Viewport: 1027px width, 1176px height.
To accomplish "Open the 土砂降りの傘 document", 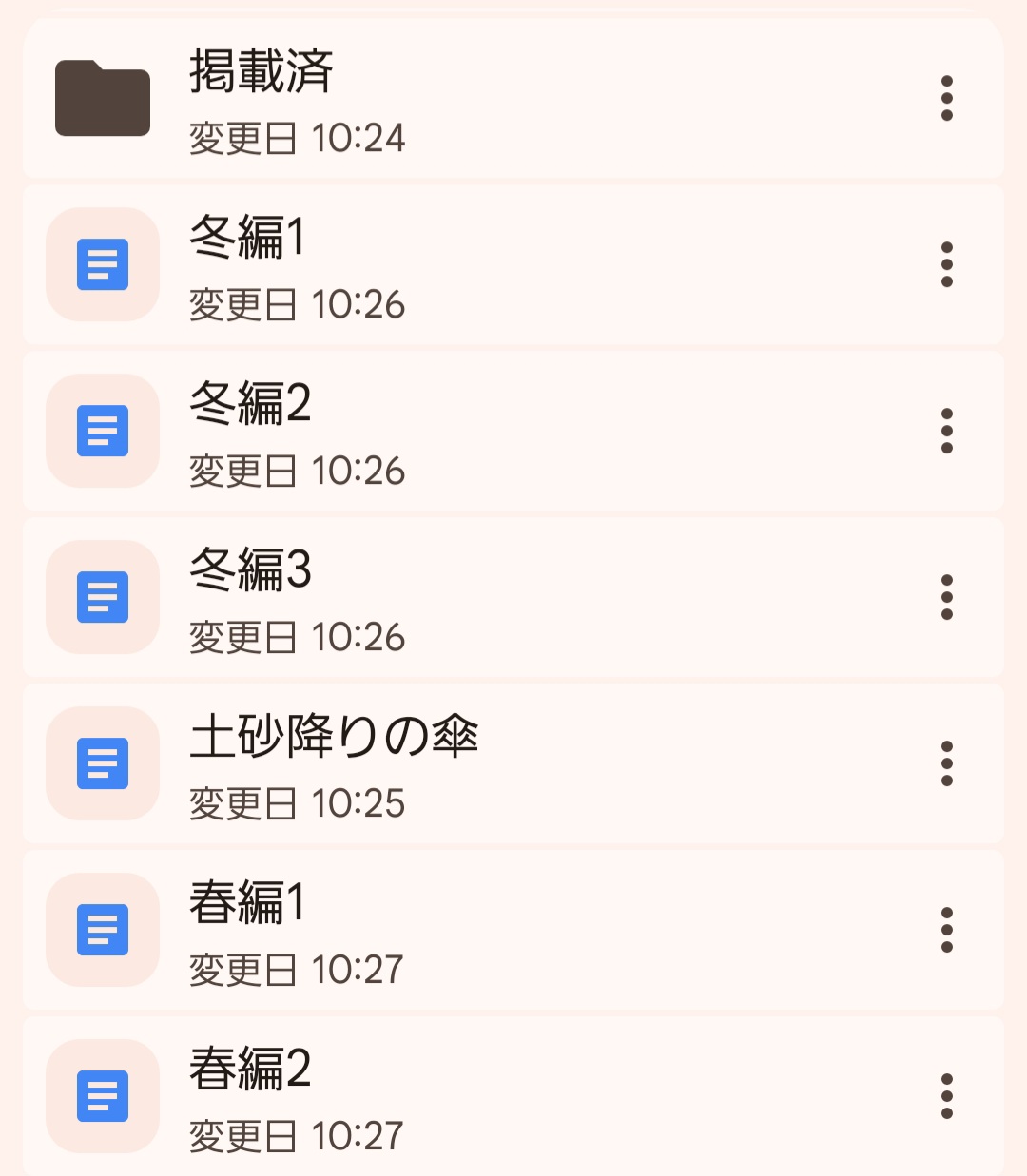I will coord(513,764).
